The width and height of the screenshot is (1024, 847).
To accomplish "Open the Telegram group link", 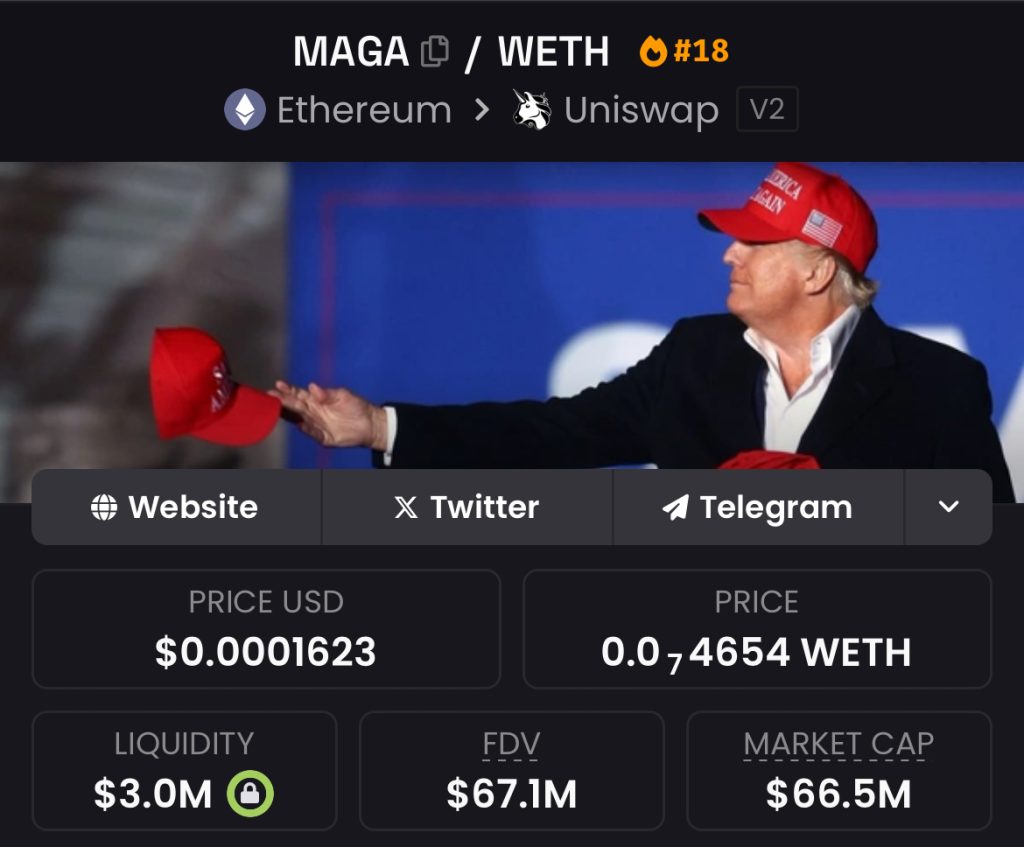I will (x=758, y=507).
